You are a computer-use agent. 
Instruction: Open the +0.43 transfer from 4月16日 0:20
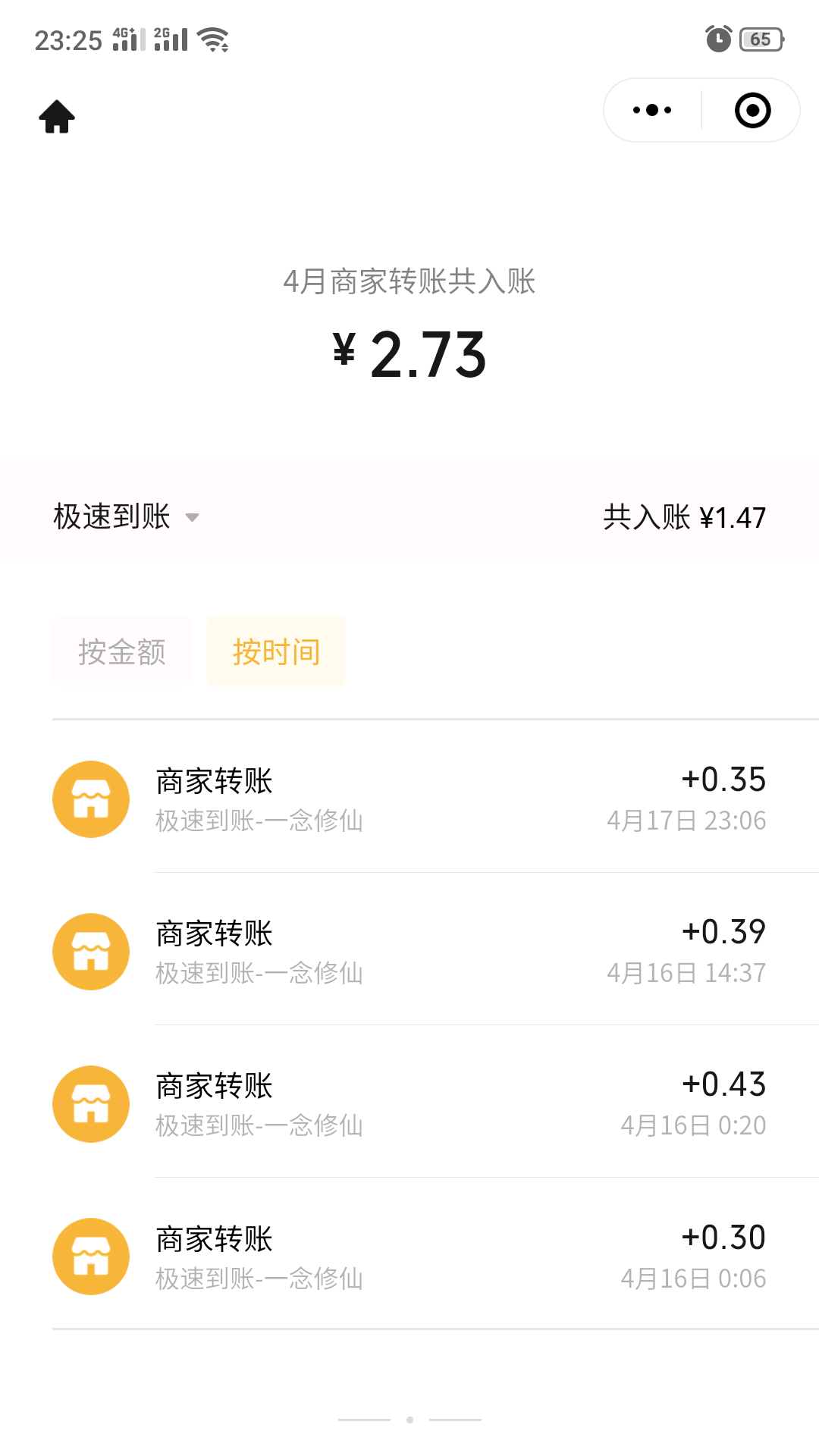[409, 1104]
